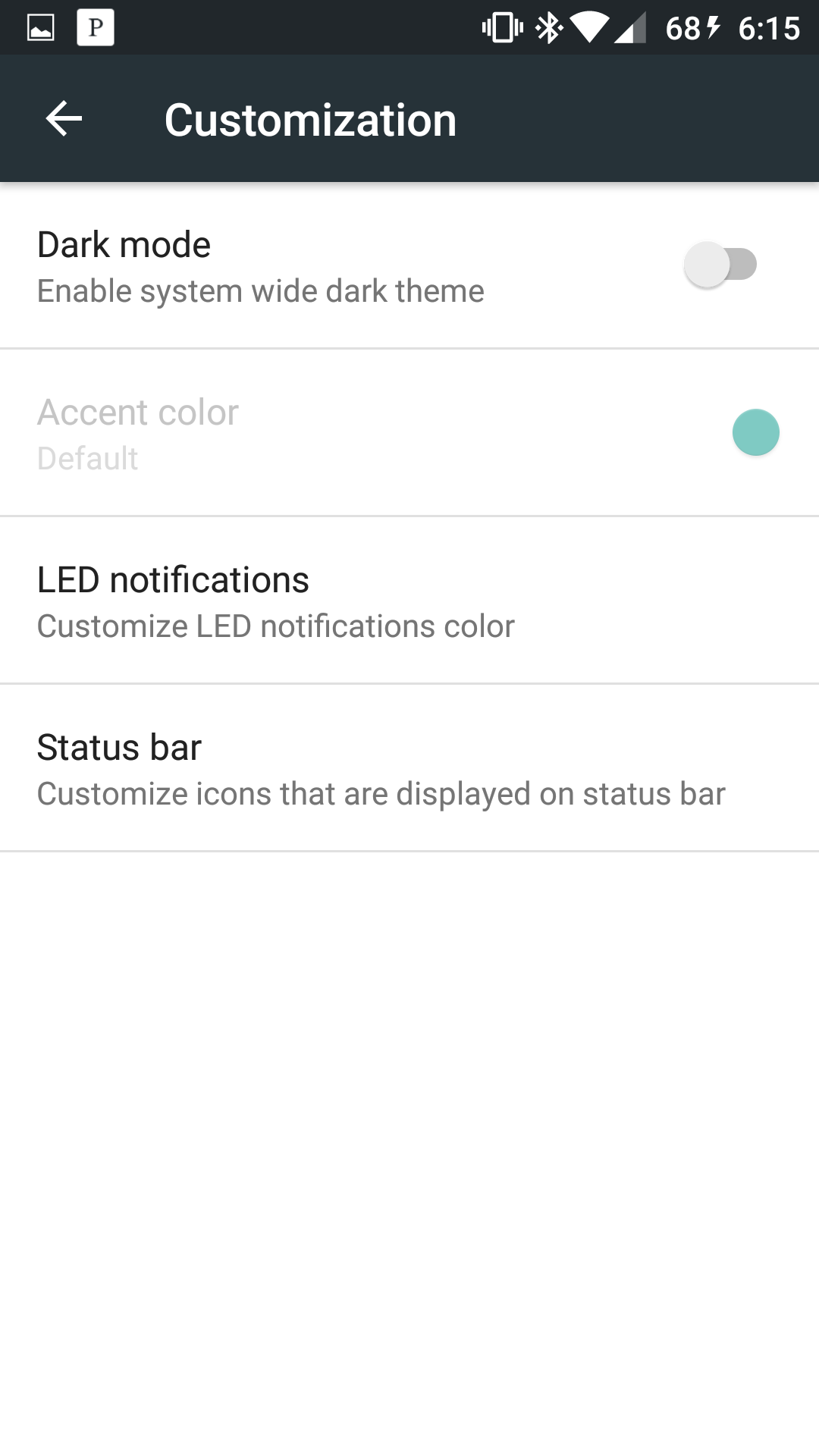Open LED notifications settings
Image resolution: width=819 pixels, height=1456 pixels.
point(409,601)
